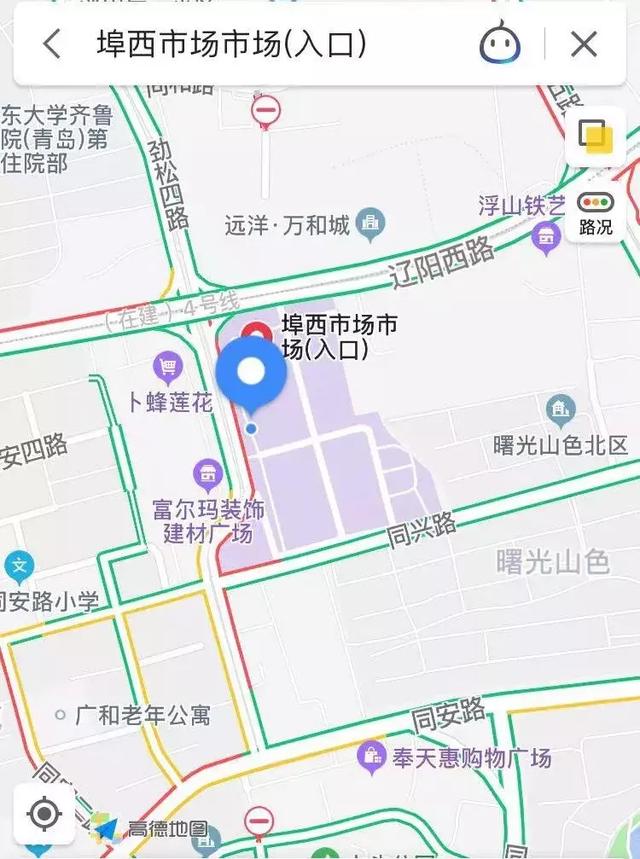Tap the 曙光山色北区 marker
Screen dimensions: 640x859
tap(561, 410)
